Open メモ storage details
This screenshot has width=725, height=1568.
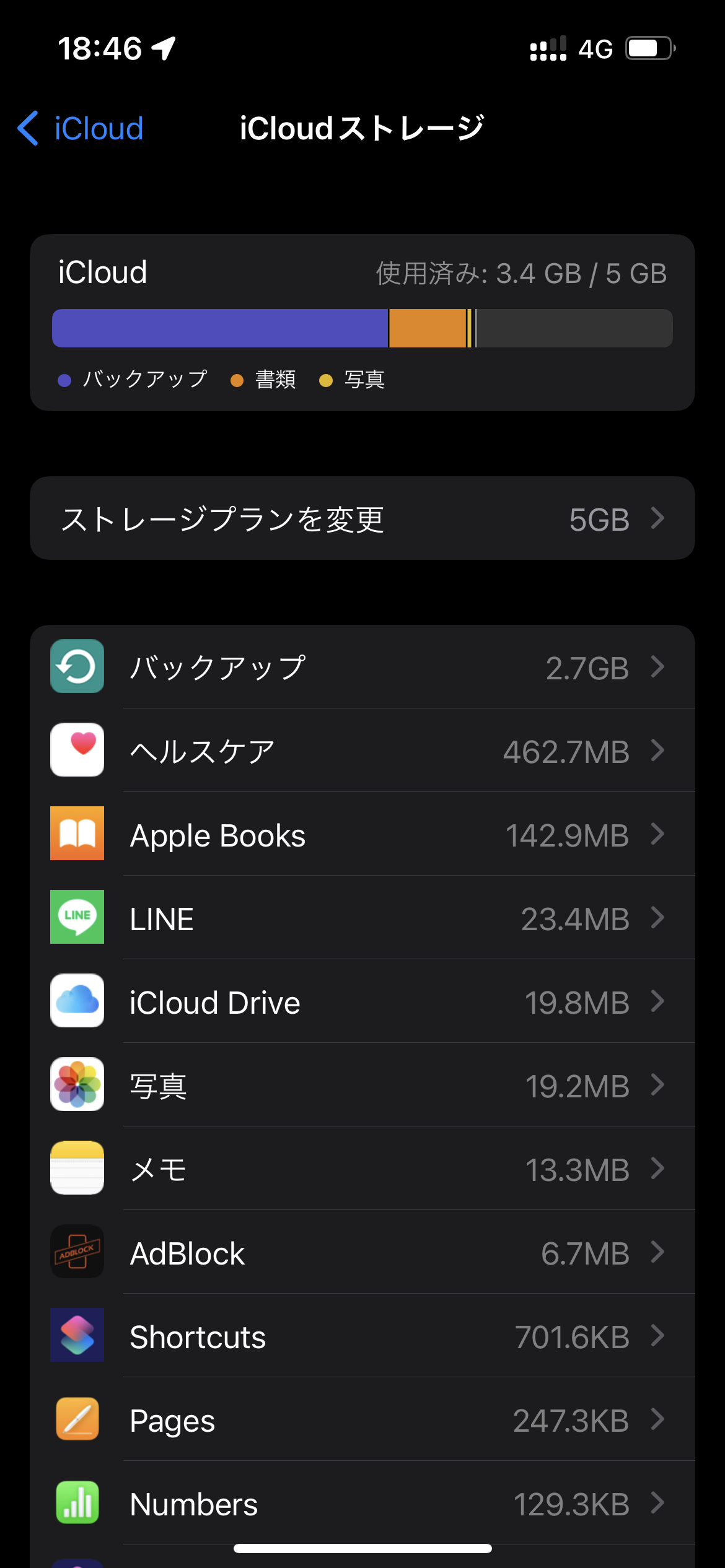point(362,1169)
